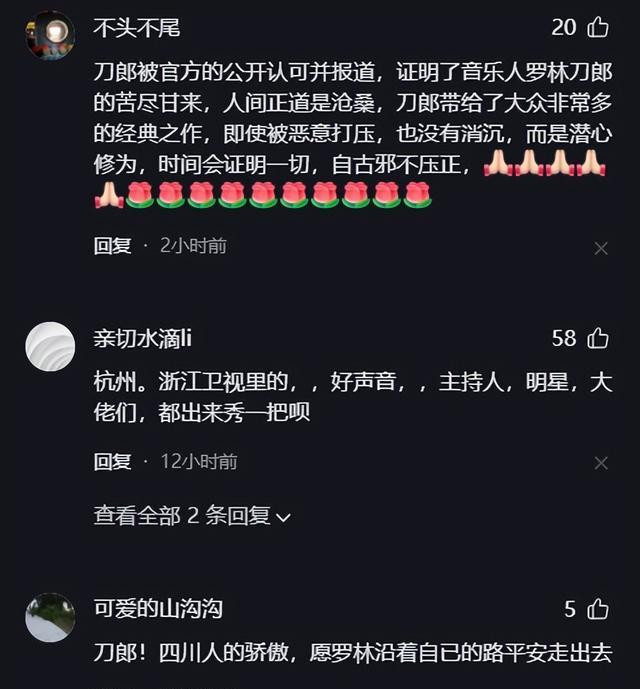640x689 pixels.
Task: Dismiss the comment from 不头不尾
Action: [x=601, y=248]
